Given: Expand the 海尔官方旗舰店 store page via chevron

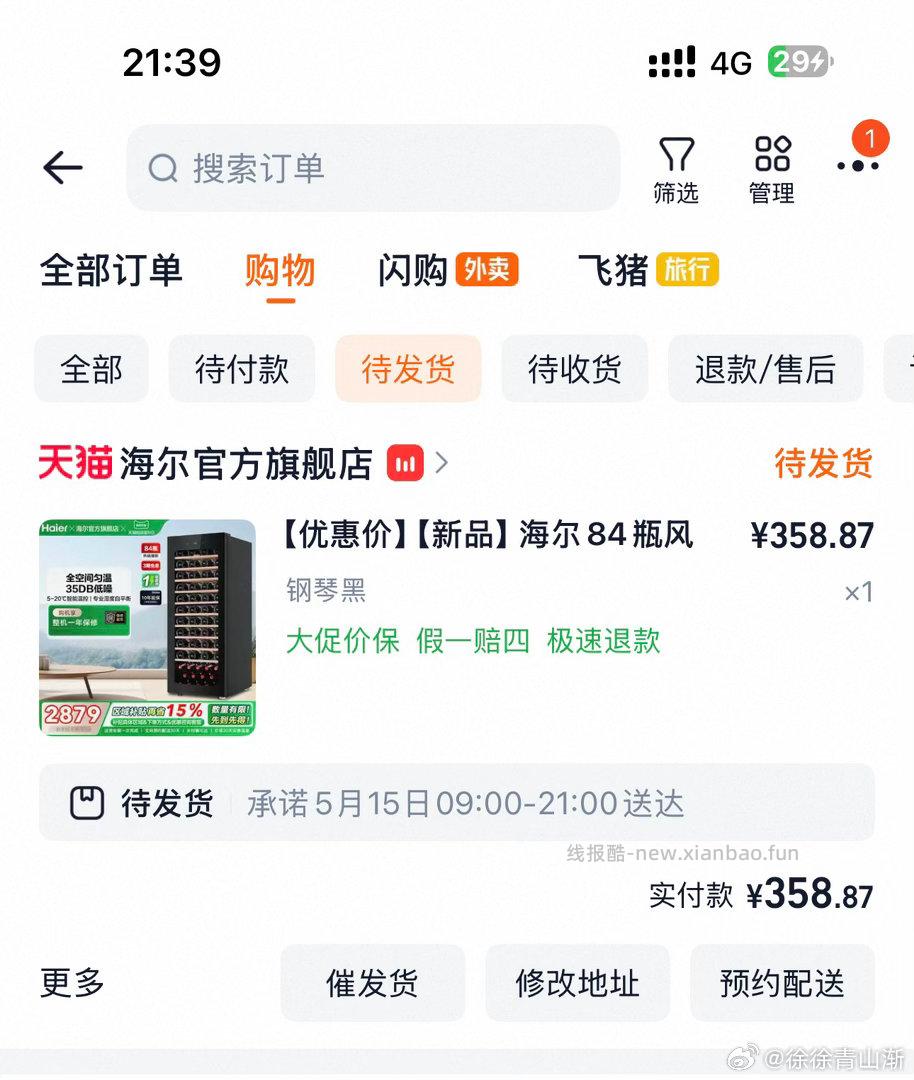Looking at the screenshot, I should [x=442, y=463].
